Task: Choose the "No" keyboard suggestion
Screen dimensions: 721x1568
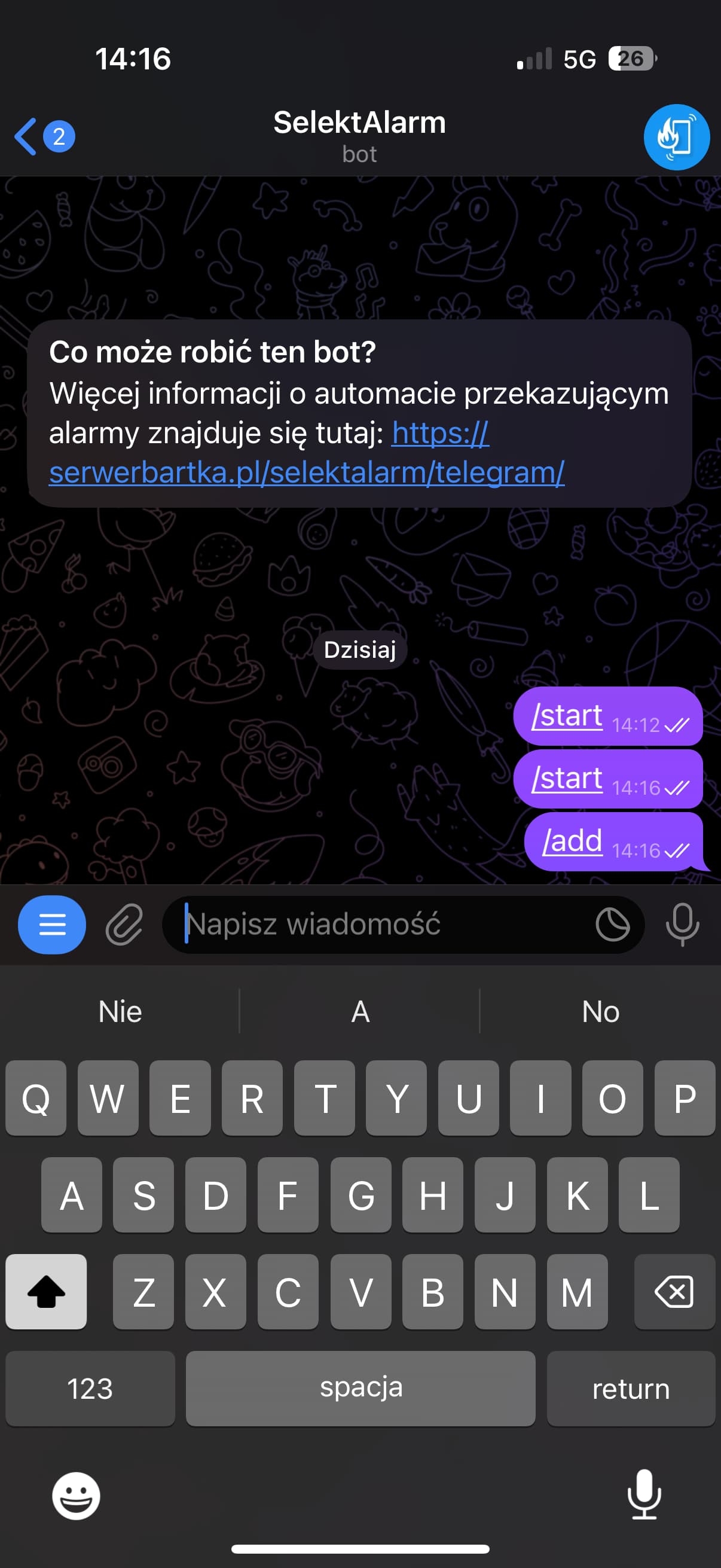Action: click(600, 1012)
